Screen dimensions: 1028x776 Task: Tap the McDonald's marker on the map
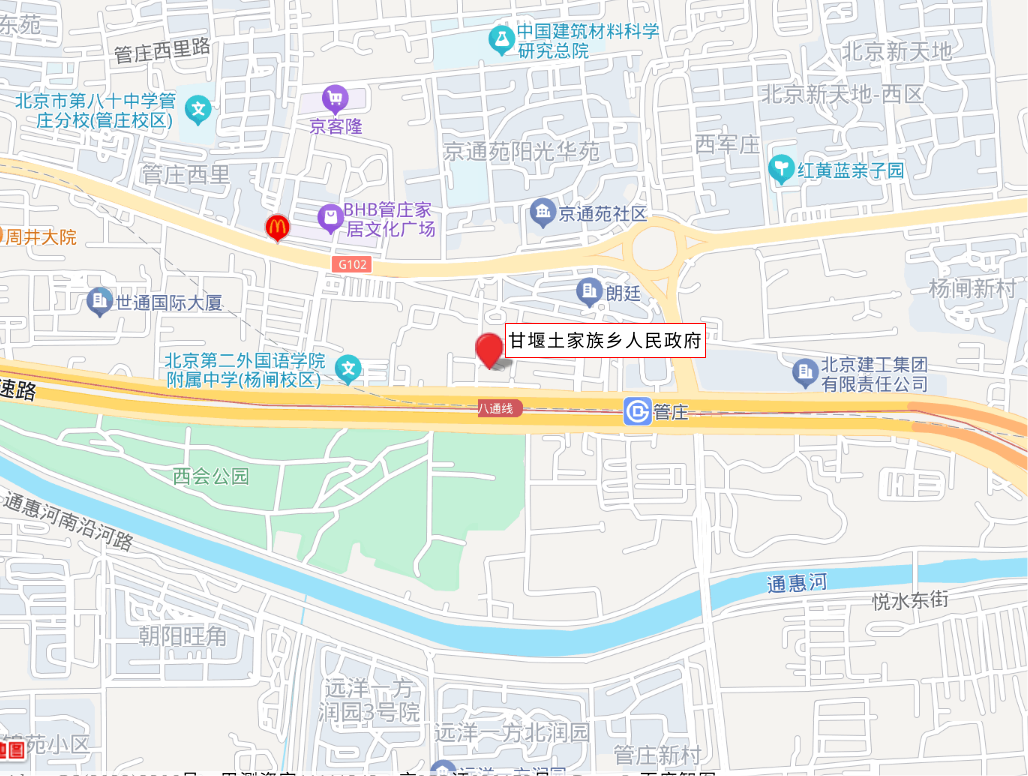277,228
